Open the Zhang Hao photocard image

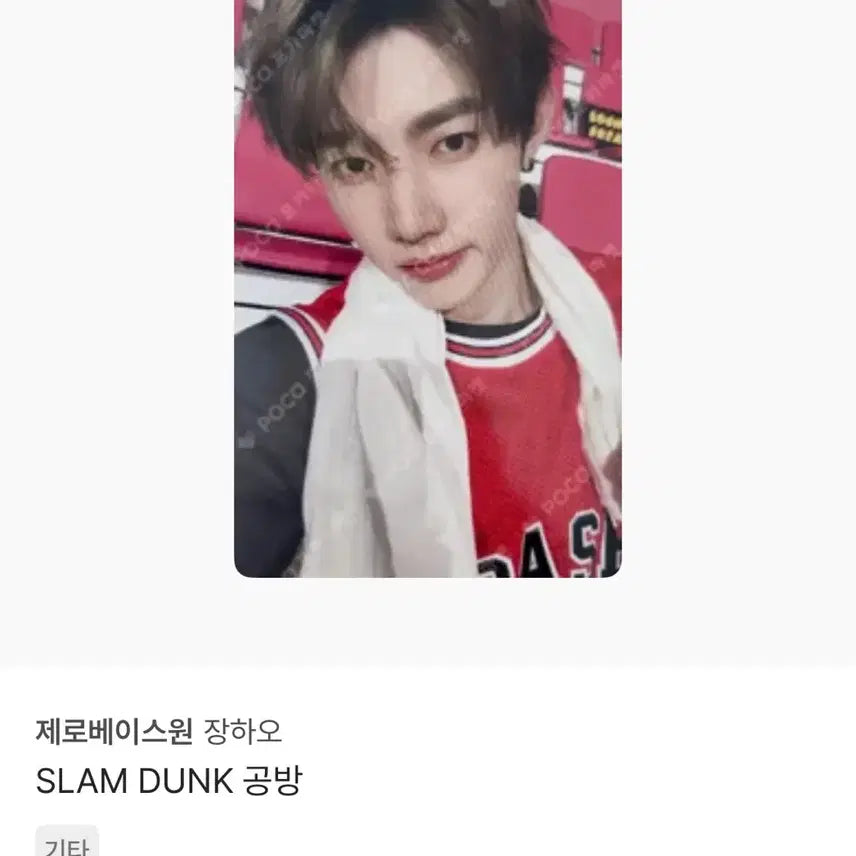pos(427,288)
